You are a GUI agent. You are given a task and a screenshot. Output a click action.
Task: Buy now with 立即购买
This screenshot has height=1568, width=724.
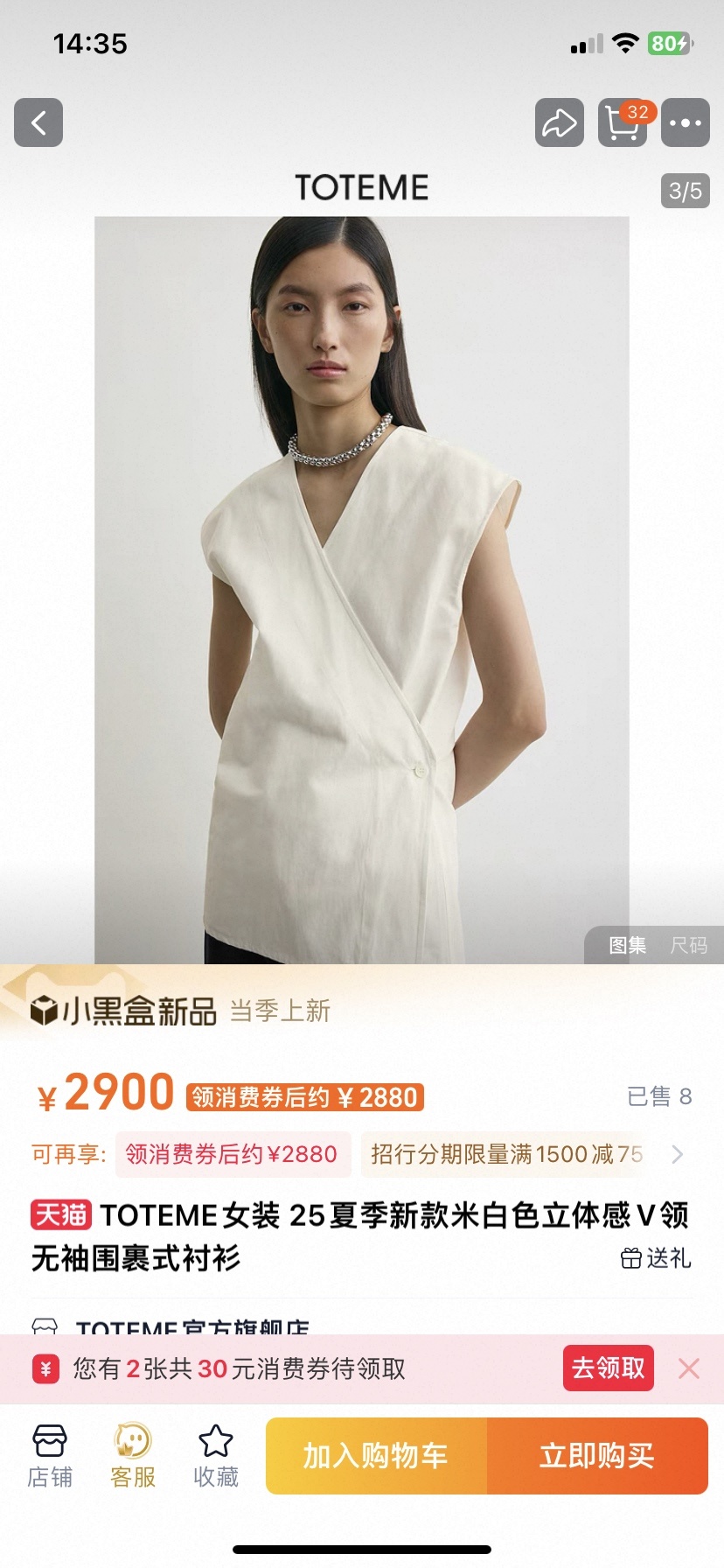tap(597, 1455)
